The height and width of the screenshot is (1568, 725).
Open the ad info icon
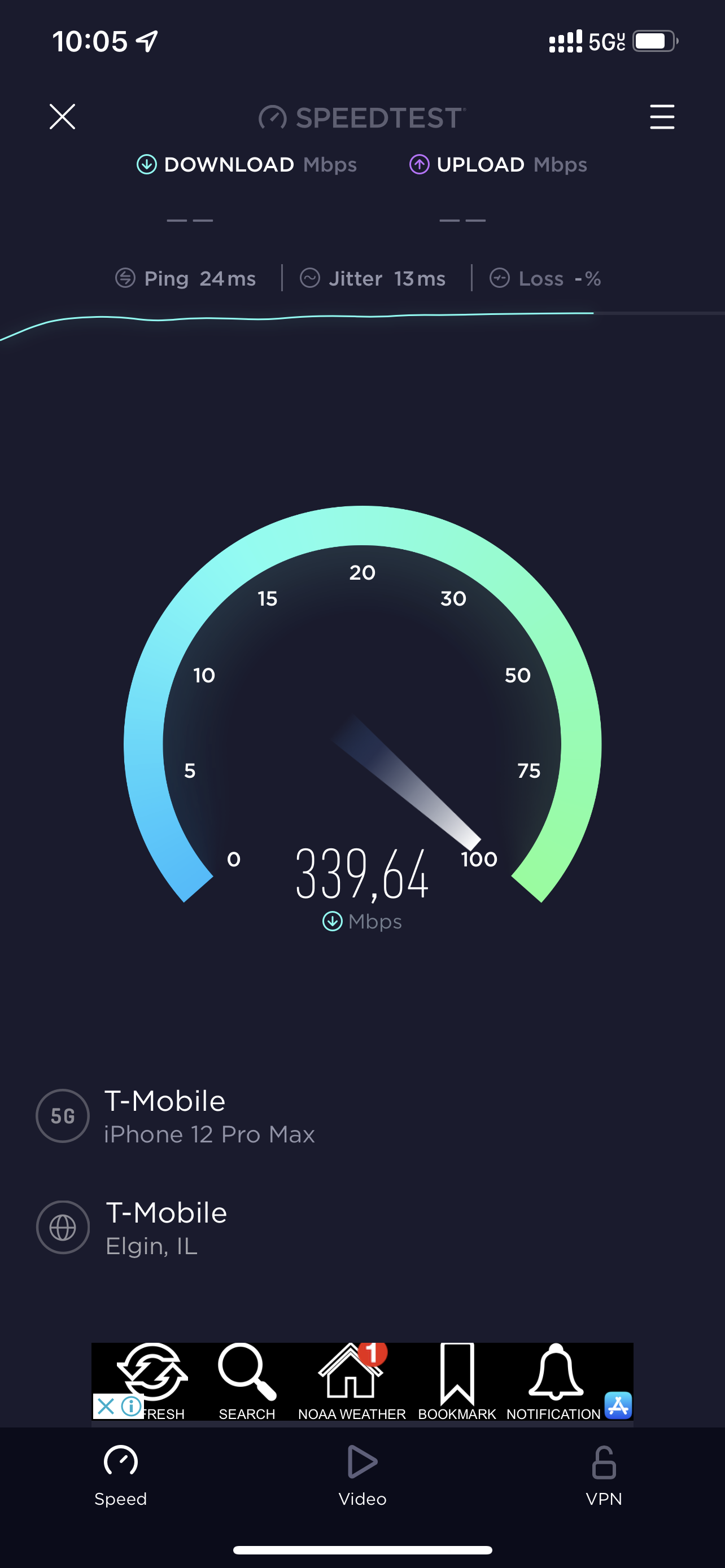click(131, 1406)
